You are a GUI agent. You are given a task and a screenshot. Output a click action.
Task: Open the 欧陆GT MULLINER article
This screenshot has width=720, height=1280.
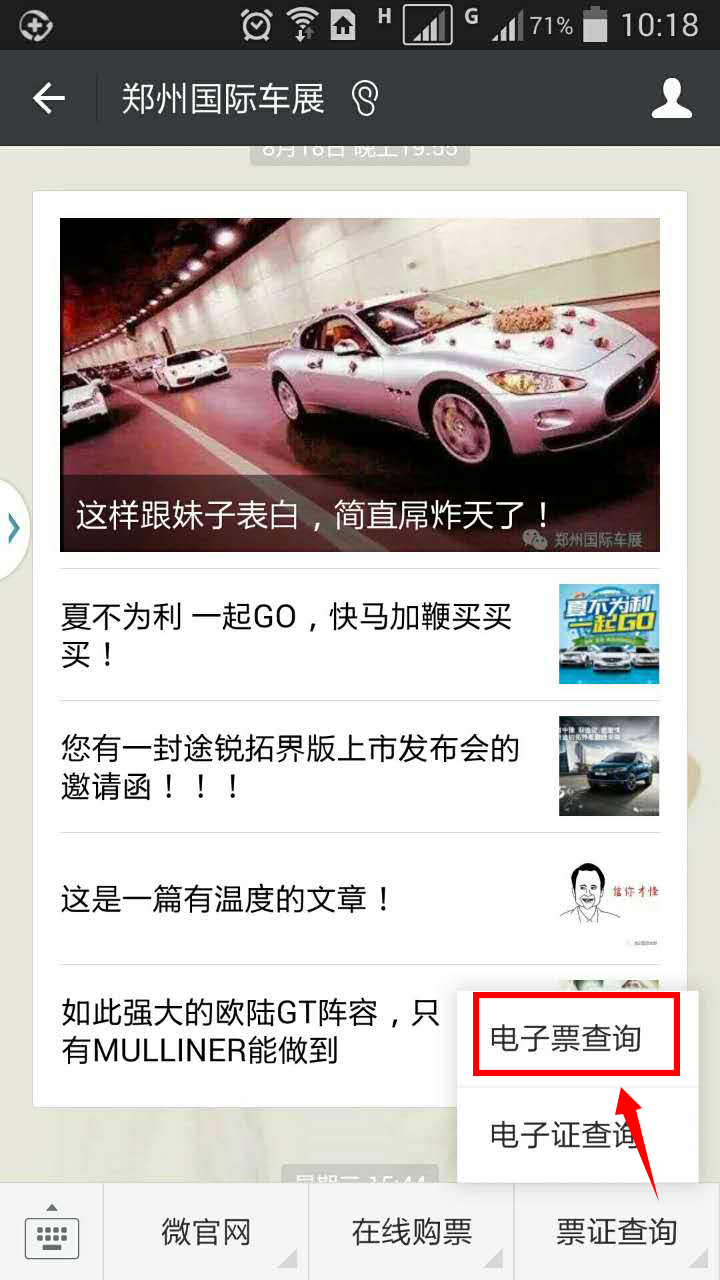pos(255,1031)
